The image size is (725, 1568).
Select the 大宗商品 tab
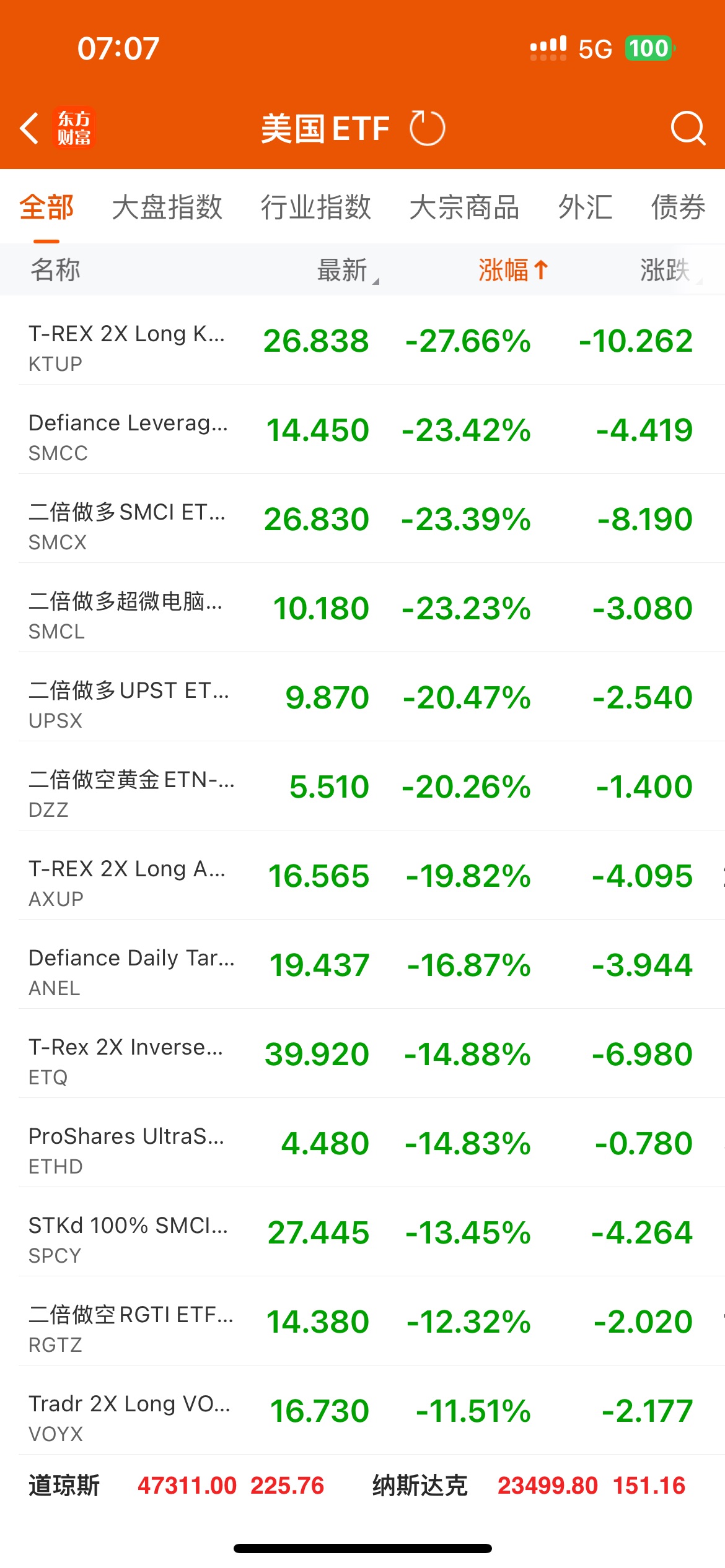click(x=464, y=207)
